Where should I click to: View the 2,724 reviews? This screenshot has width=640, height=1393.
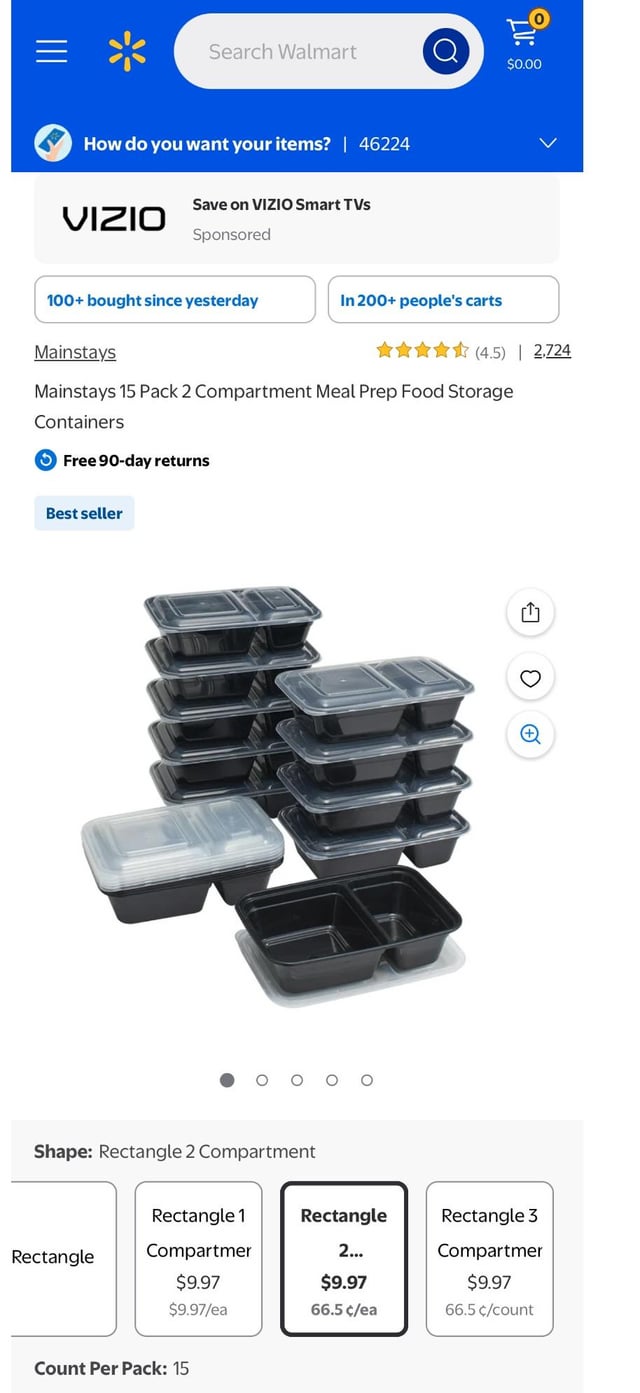[552, 350]
